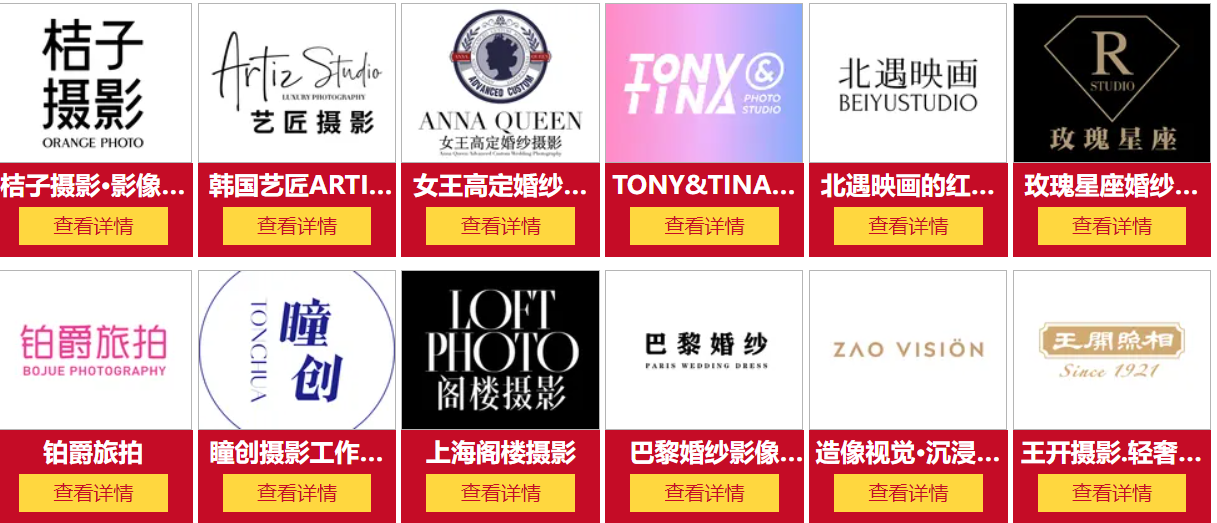This screenshot has width=1217, height=523.
Task: Open 查看详情 for 铂爵旅拍
Action: (93, 493)
